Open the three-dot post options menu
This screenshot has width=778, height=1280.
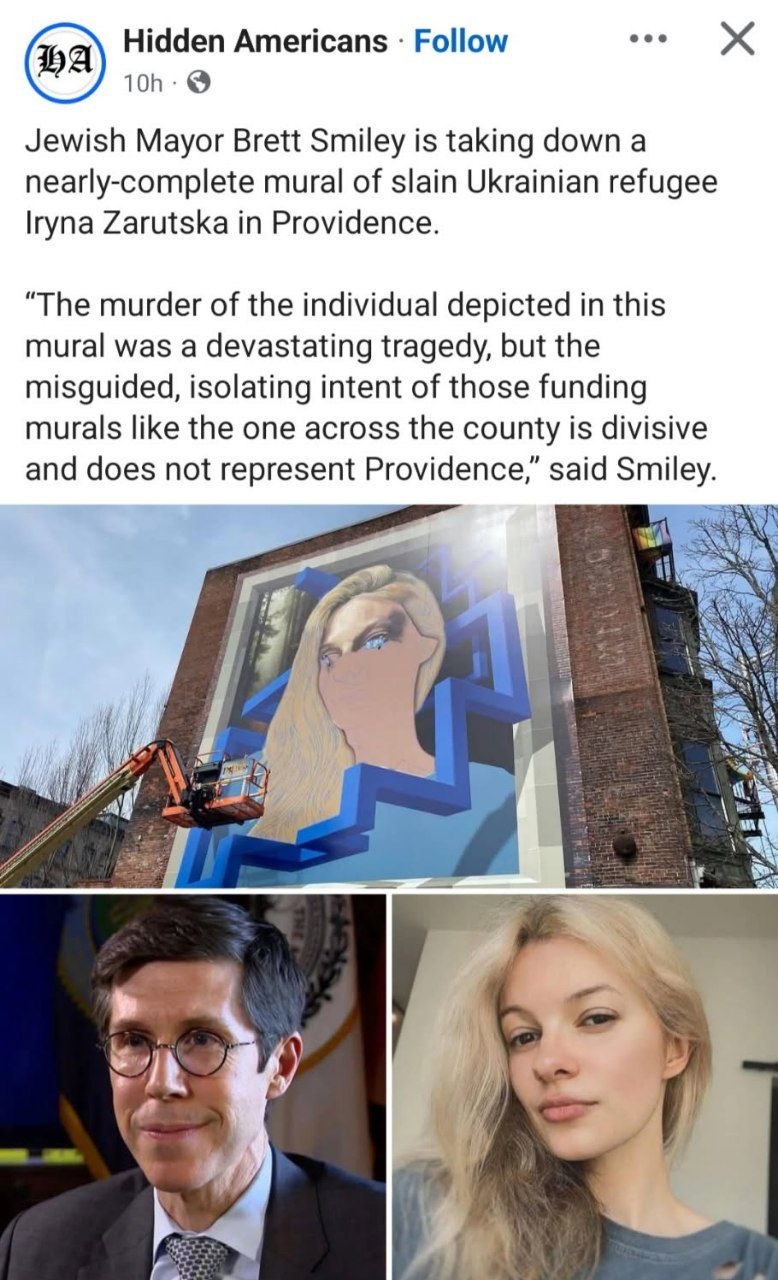[x=649, y=41]
